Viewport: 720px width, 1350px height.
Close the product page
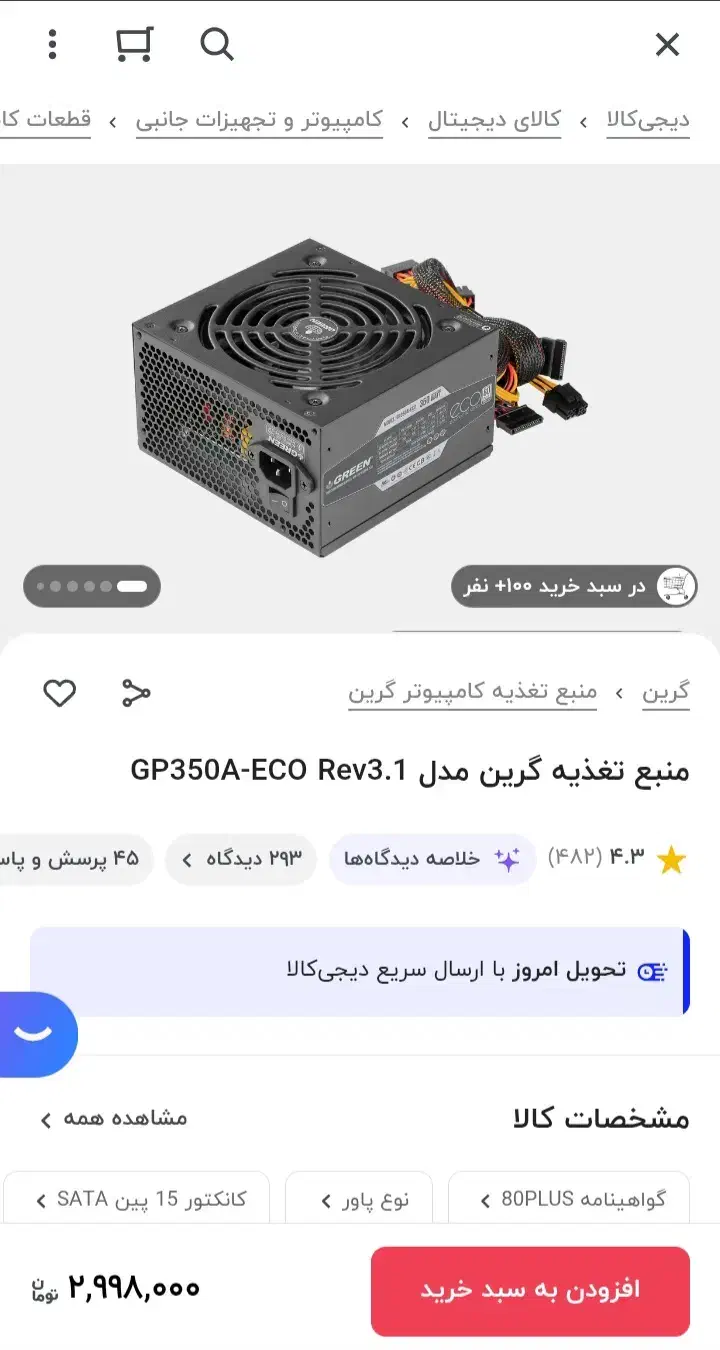(667, 44)
